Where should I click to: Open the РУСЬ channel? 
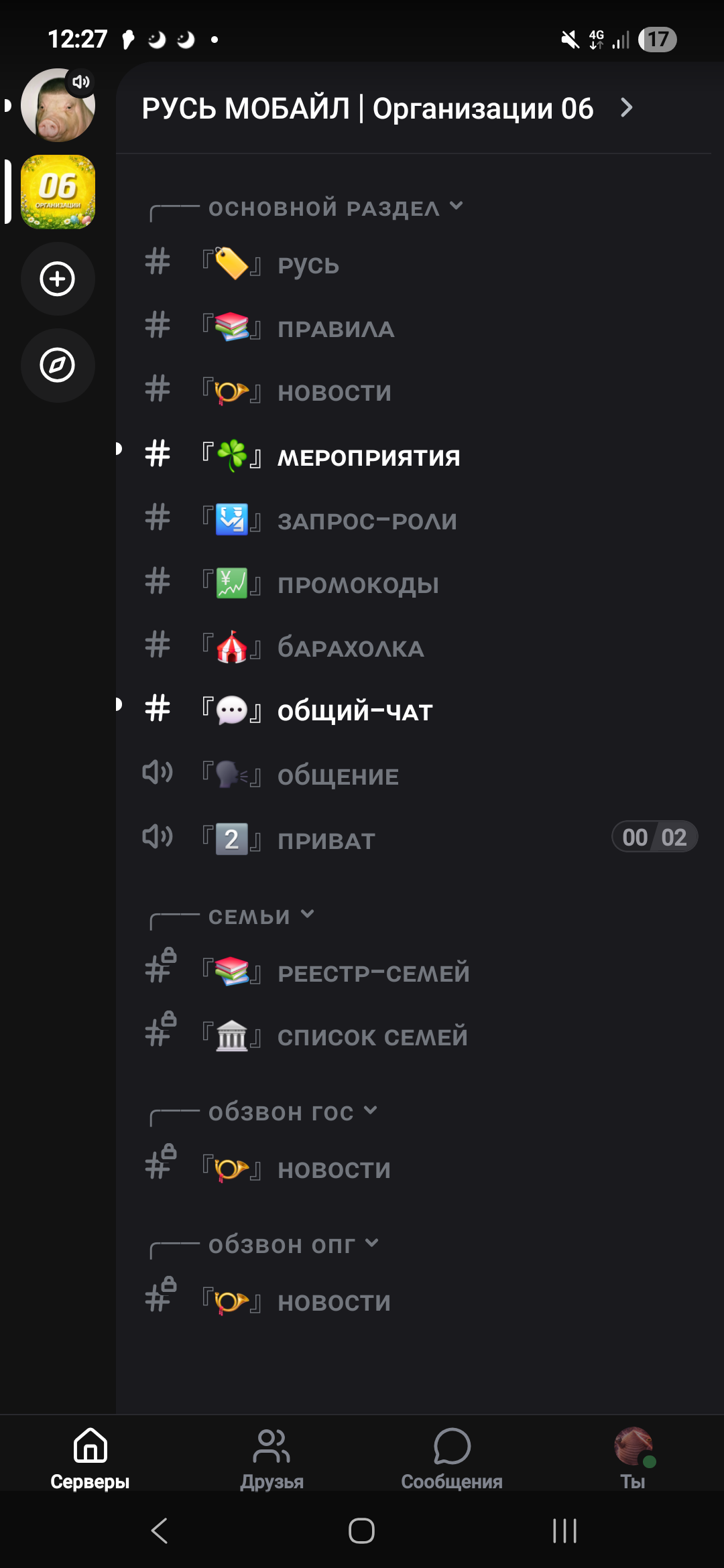click(x=308, y=265)
